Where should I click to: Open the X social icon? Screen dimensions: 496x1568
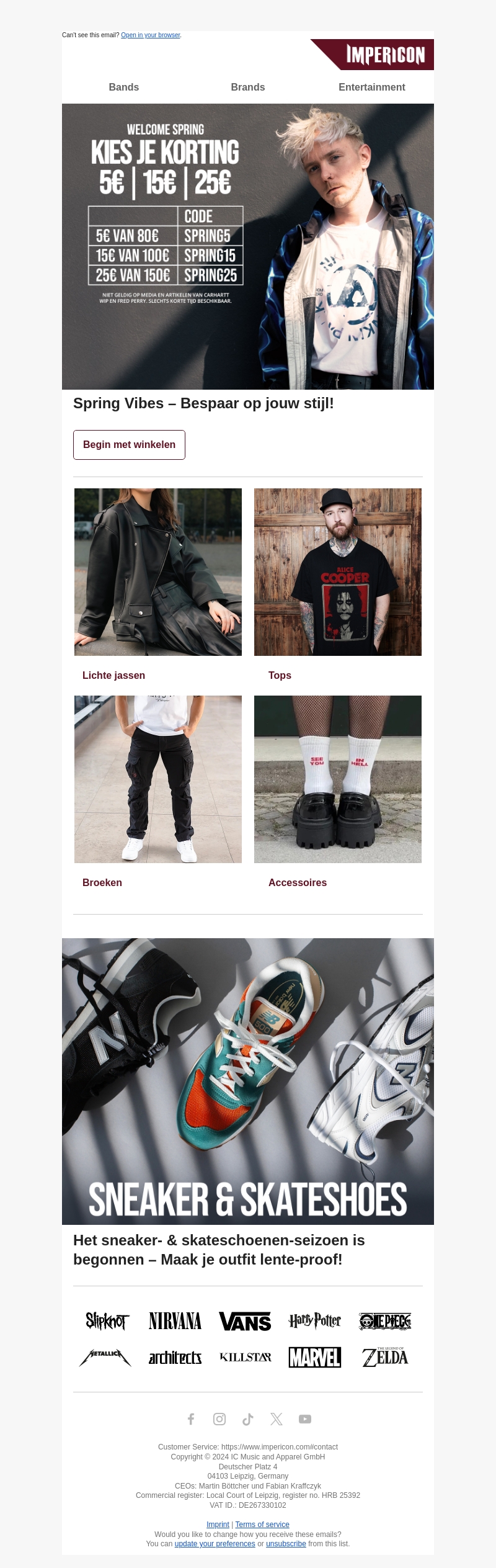tap(277, 1419)
